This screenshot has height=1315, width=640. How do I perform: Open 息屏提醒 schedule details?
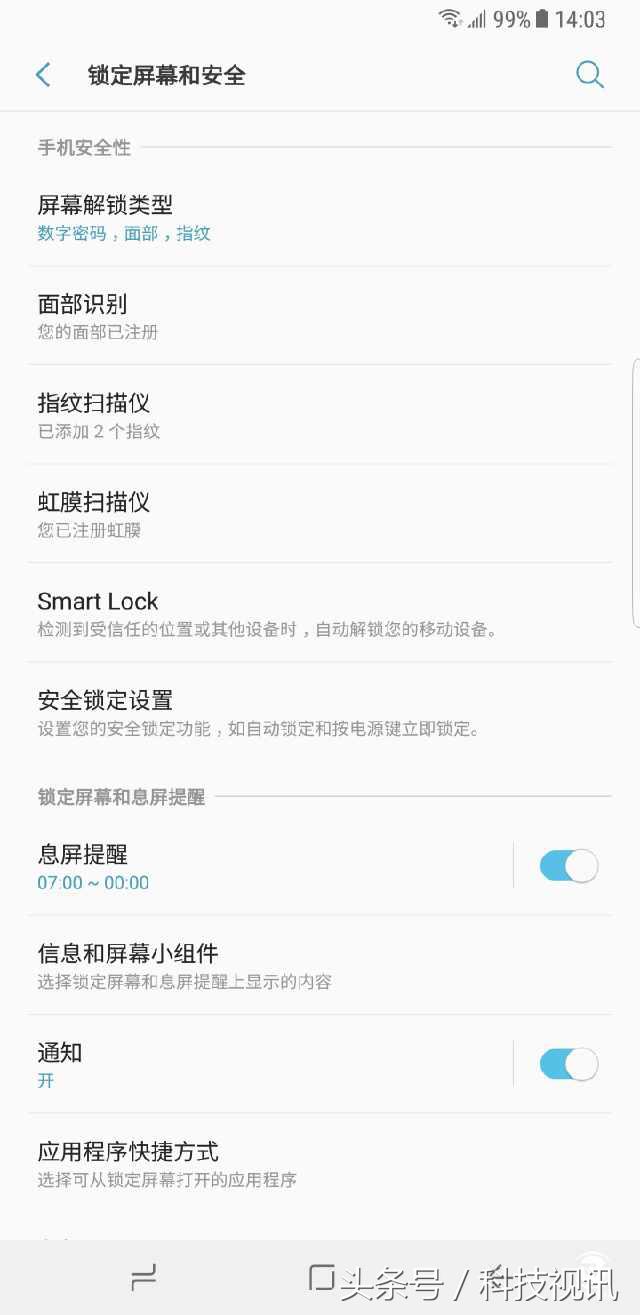[x=250, y=866]
